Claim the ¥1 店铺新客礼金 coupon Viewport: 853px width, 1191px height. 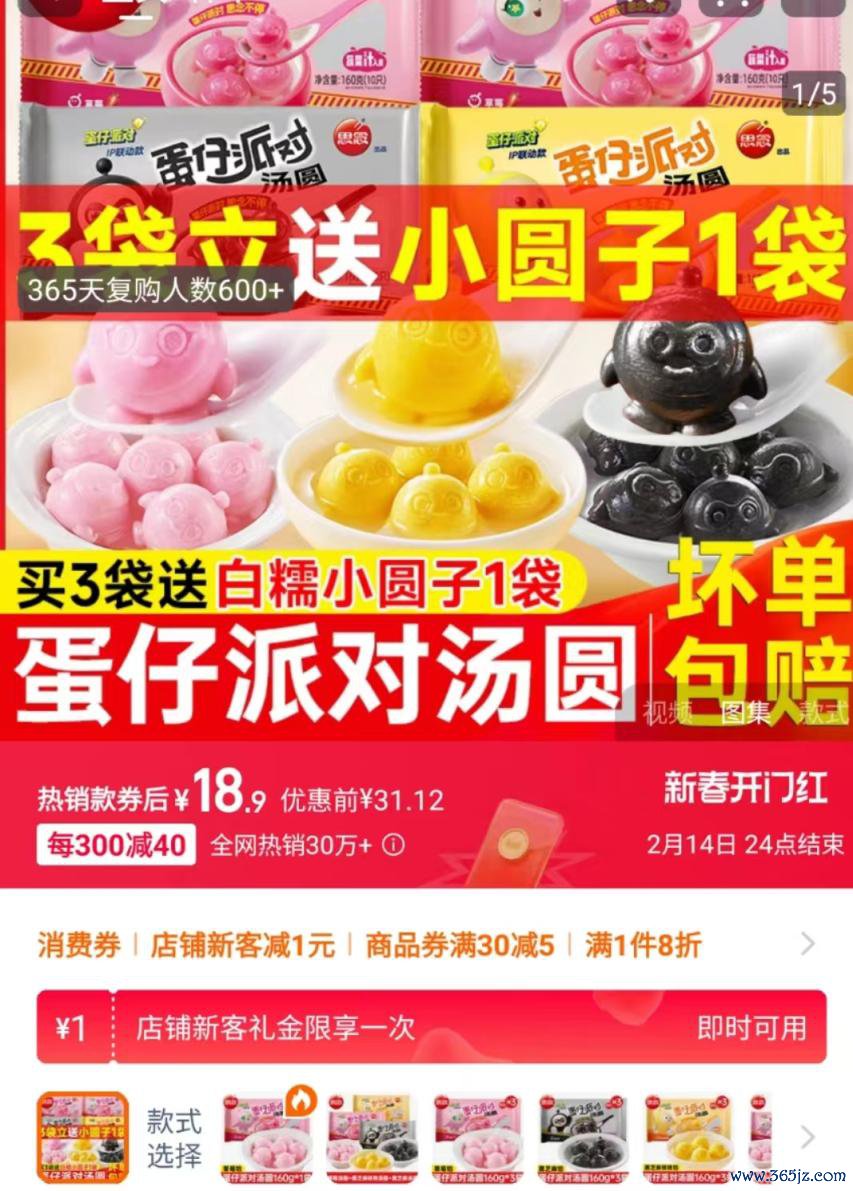click(x=751, y=1027)
